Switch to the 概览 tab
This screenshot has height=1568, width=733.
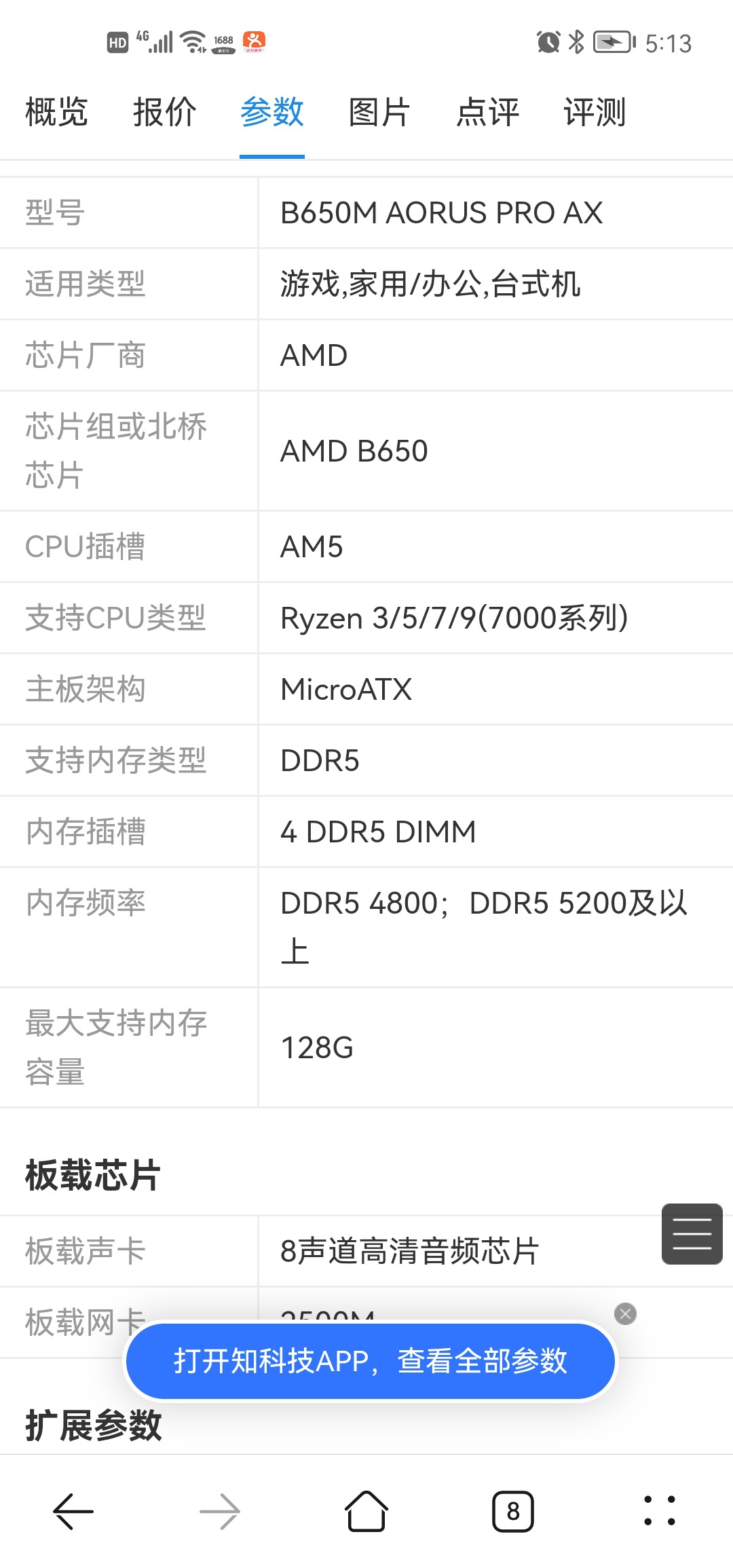(56, 112)
